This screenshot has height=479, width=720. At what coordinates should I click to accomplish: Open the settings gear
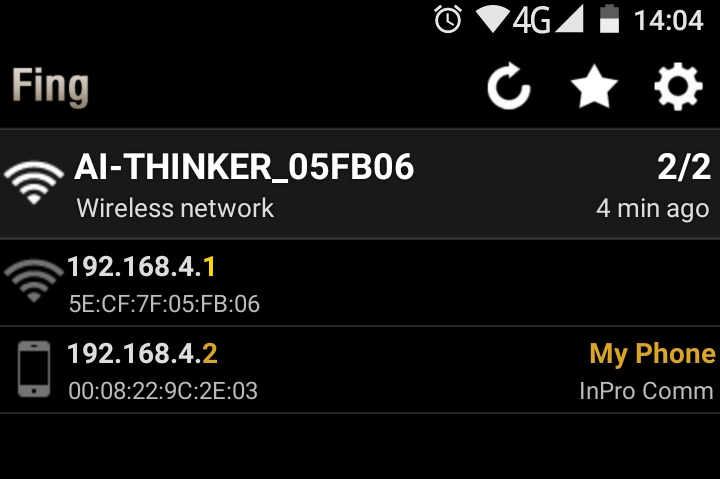[678, 89]
